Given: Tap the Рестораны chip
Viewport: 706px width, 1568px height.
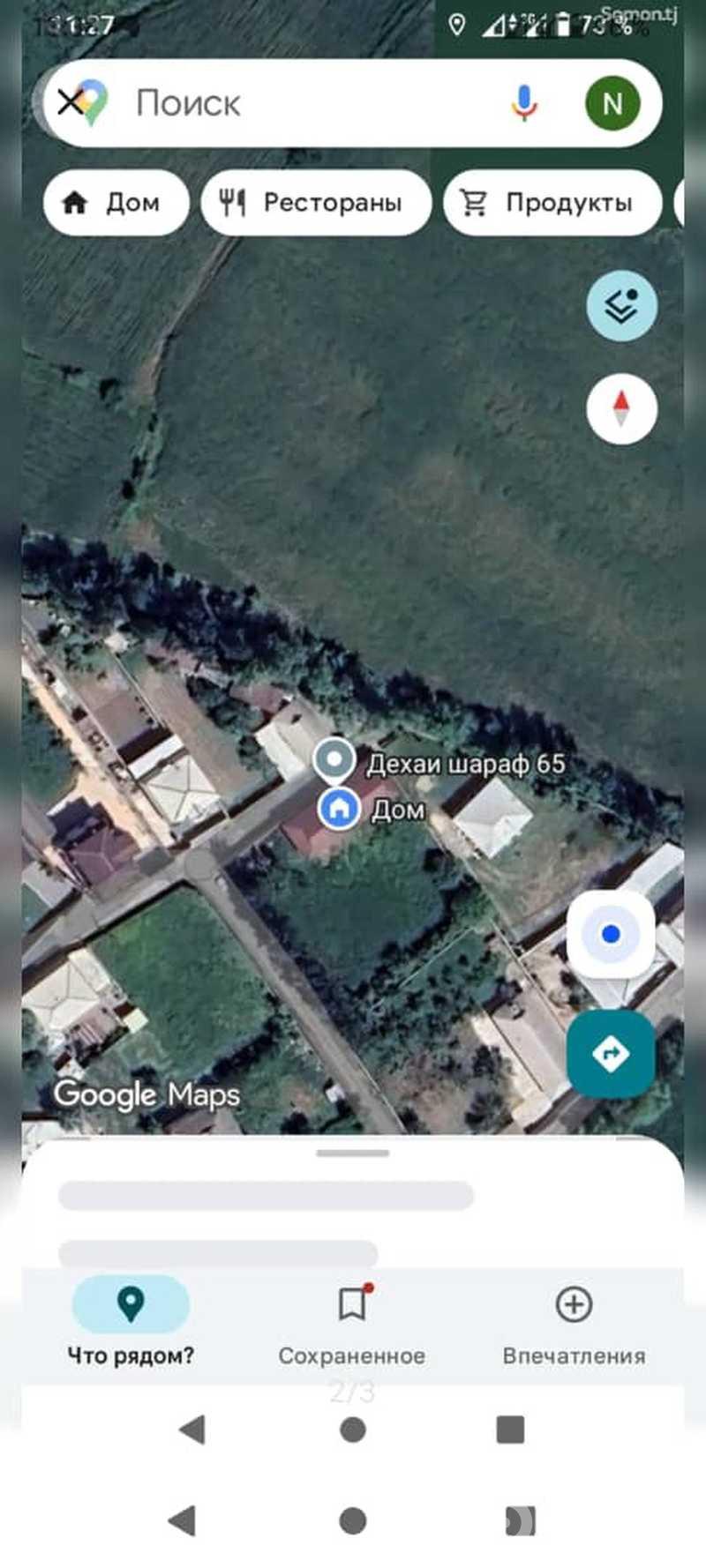Looking at the screenshot, I should point(316,203).
